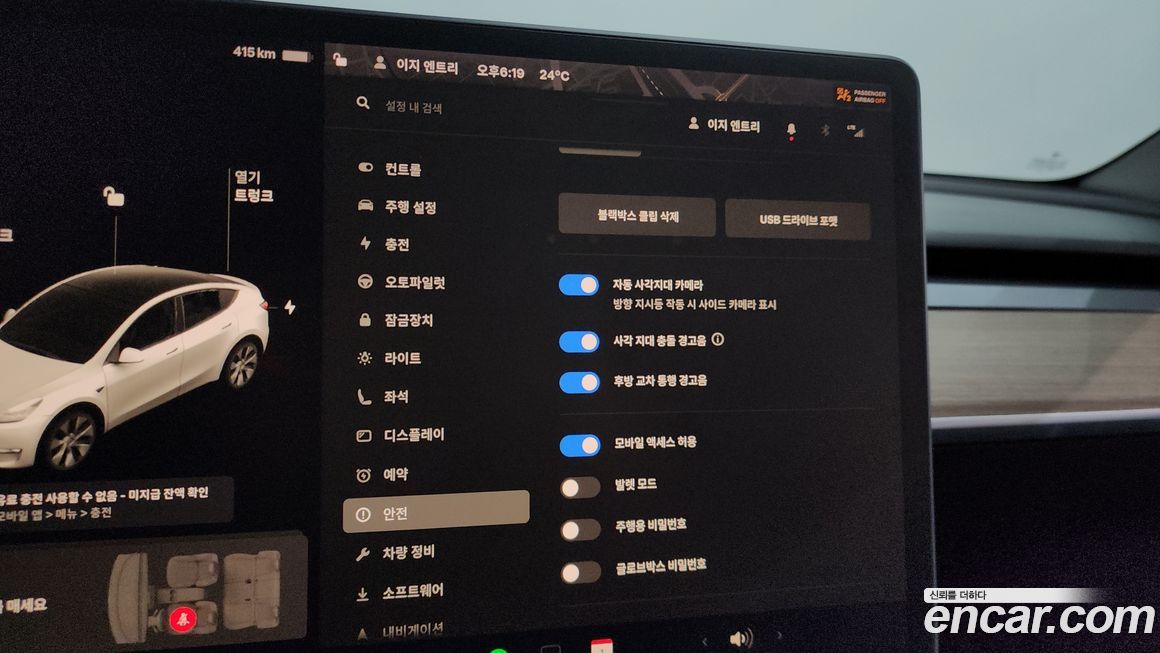1160x653 pixels.
Task: Select the 잠금장치 menu item
Action: [x=408, y=321]
